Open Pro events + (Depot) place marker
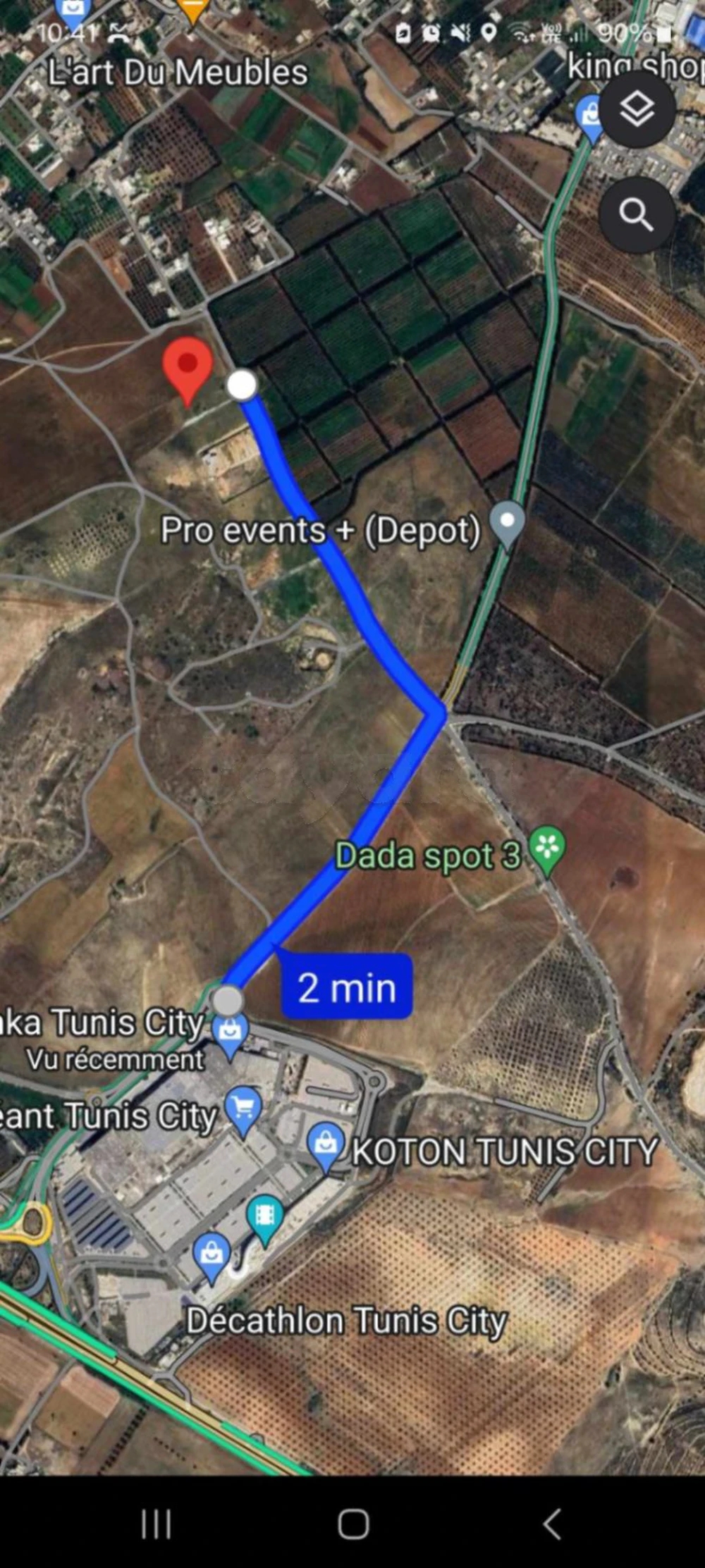 coord(508,522)
